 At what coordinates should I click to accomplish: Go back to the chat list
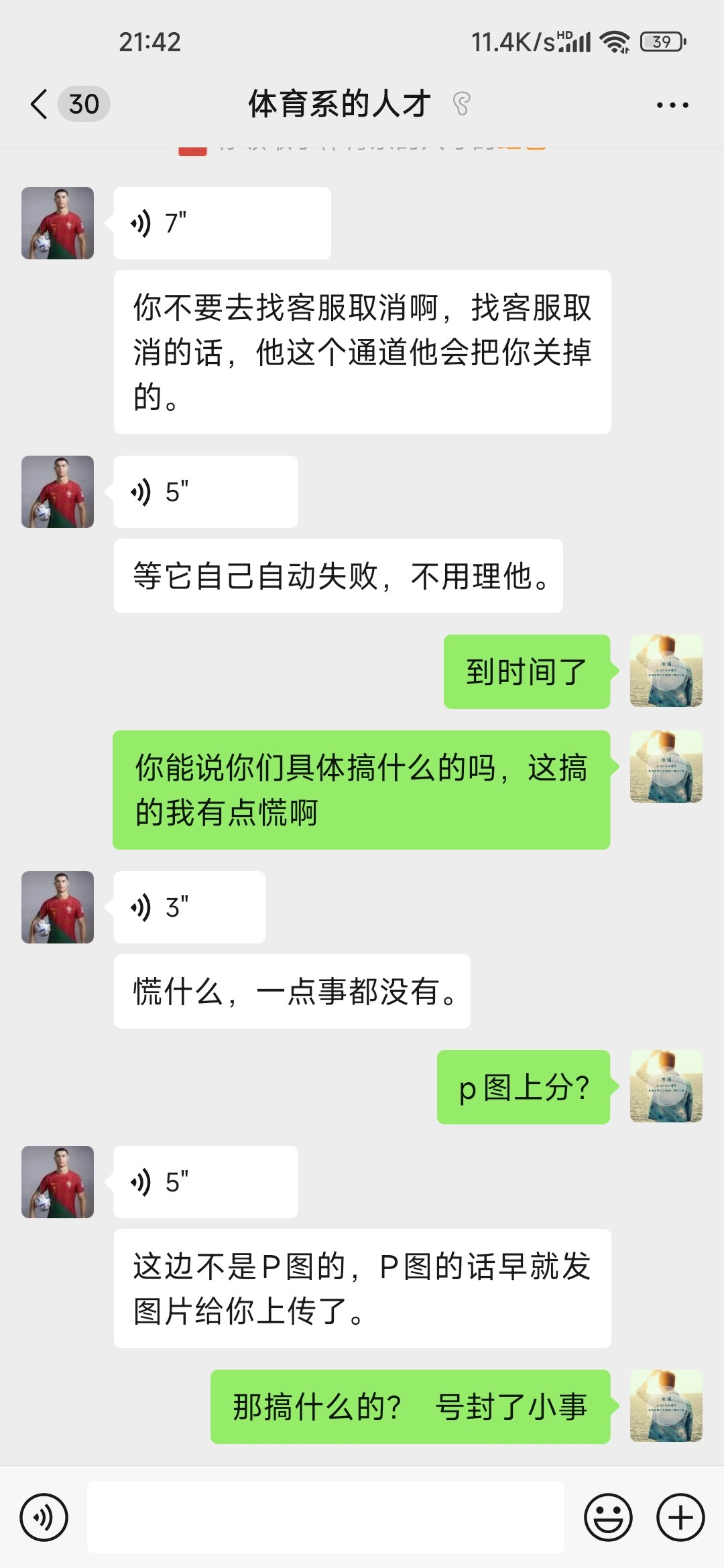(x=40, y=105)
